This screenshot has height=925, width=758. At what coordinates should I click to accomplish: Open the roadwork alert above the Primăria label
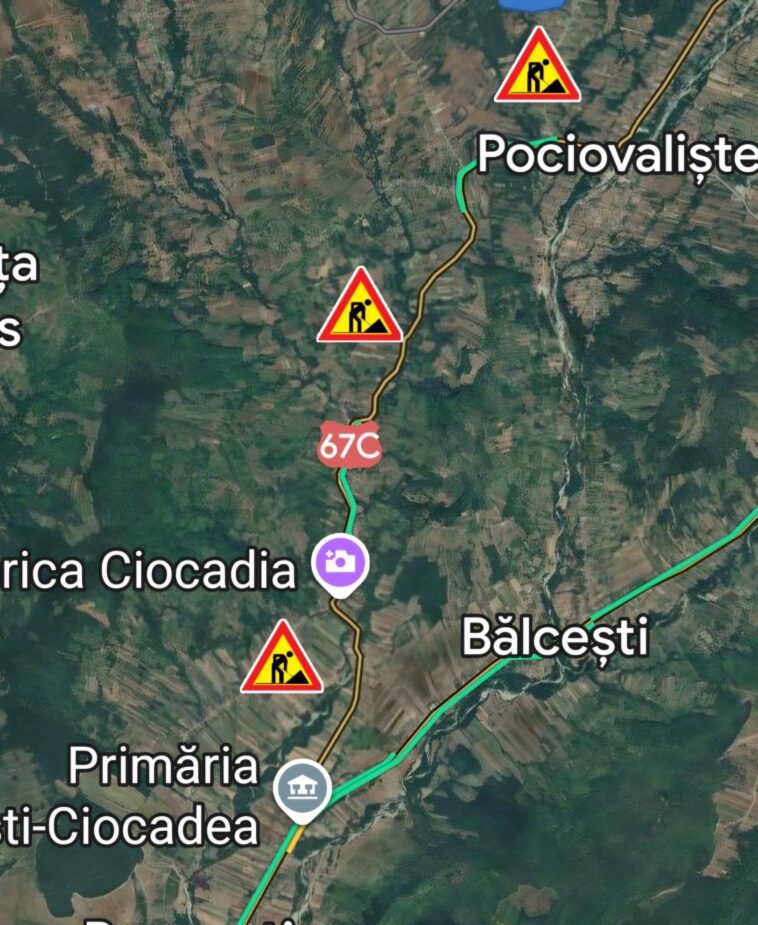[282, 660]
